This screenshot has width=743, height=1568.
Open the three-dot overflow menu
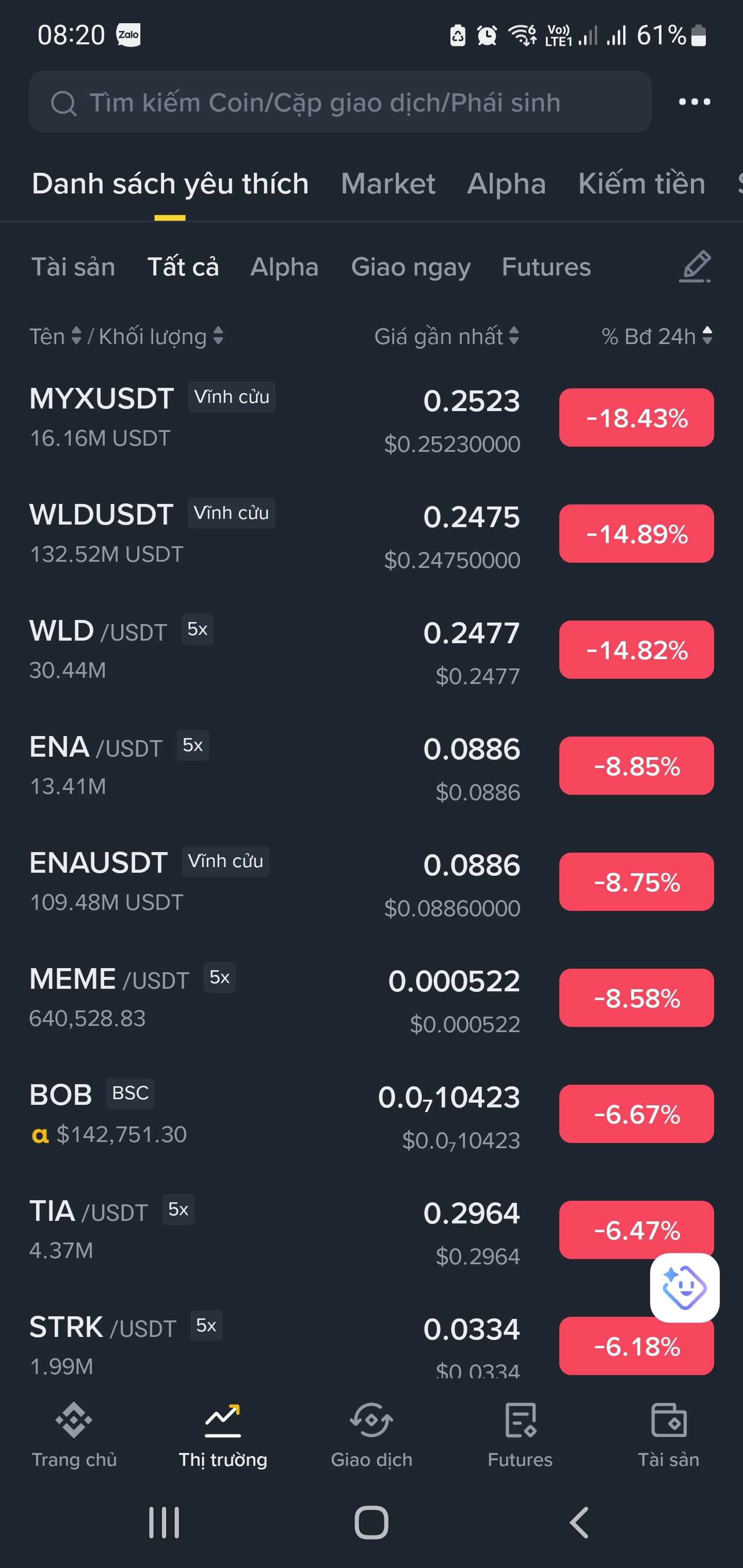694,102
